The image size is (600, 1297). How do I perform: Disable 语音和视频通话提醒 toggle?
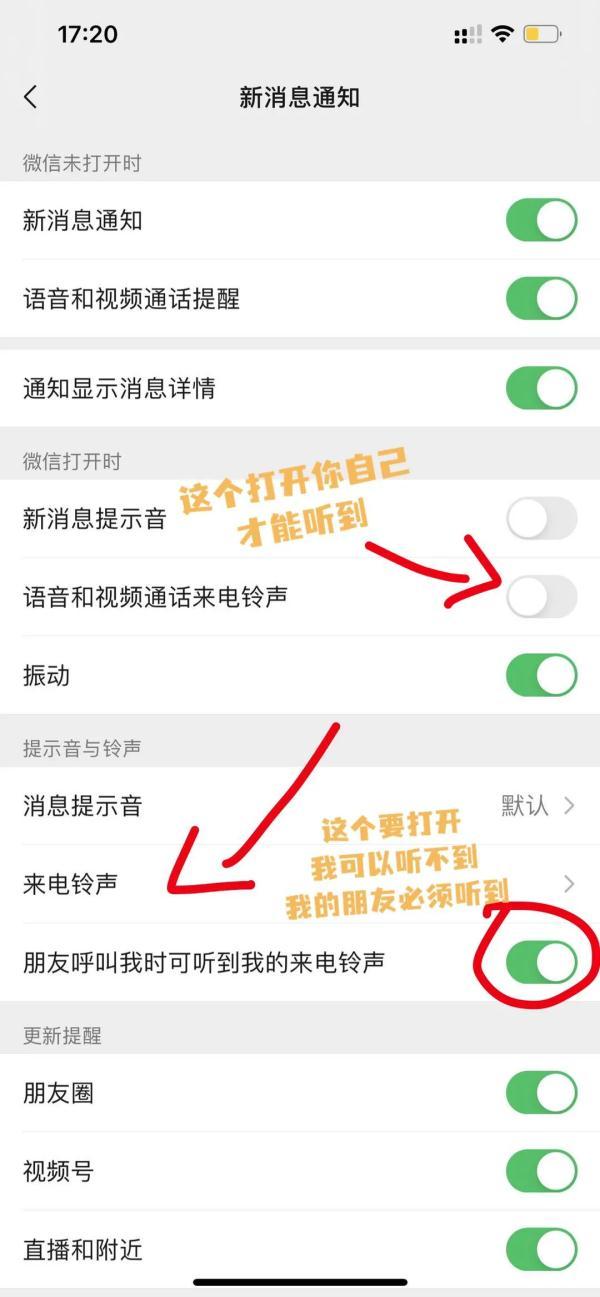541,298
